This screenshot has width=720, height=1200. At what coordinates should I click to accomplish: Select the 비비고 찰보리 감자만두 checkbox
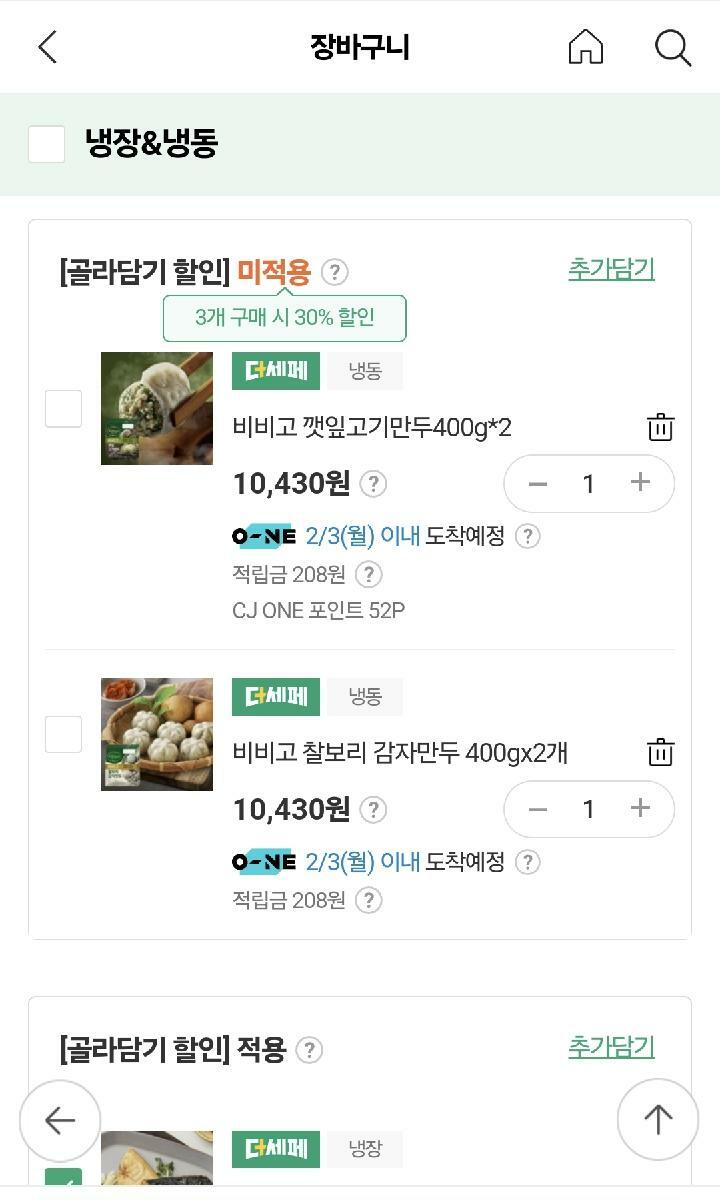click(63, 735)
